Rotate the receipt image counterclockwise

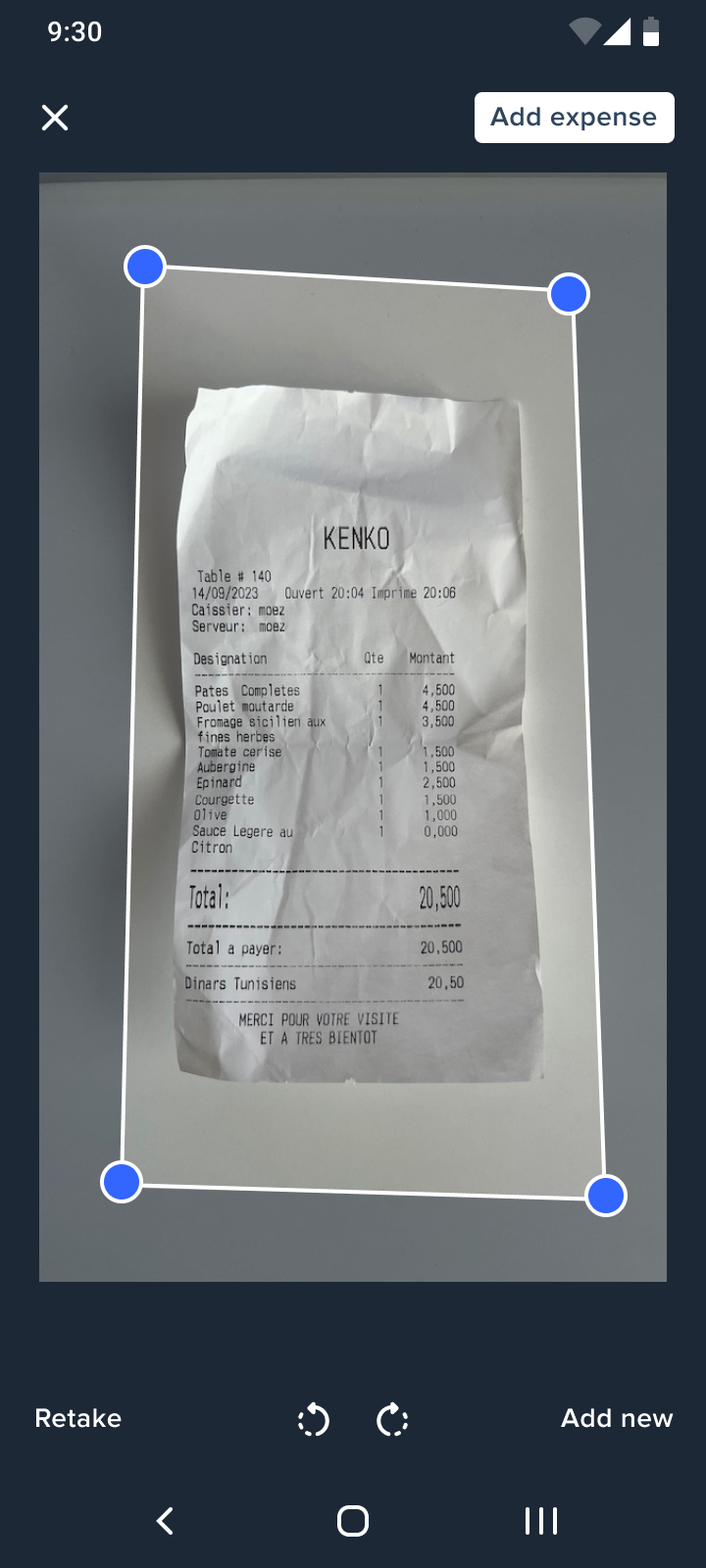tap(314, 1419)
